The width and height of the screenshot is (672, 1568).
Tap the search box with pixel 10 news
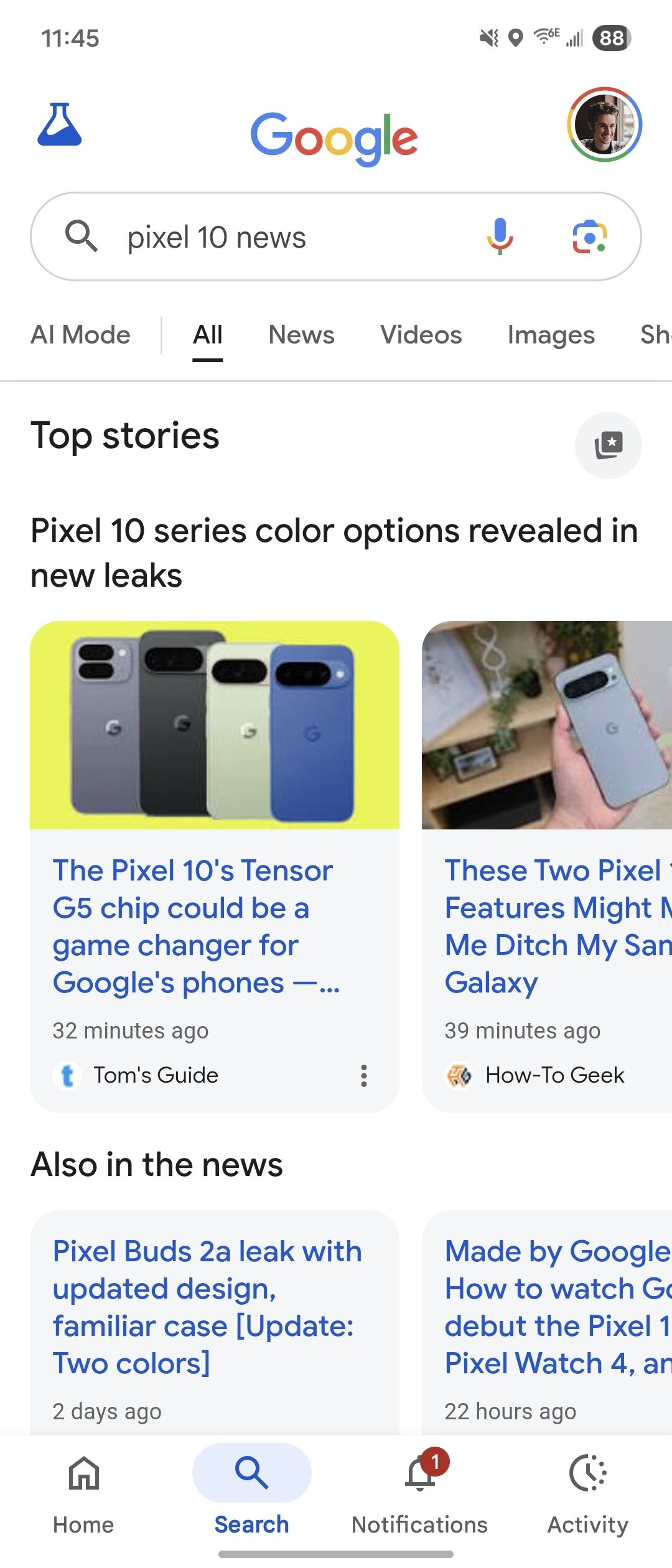(x=336, y=236)
